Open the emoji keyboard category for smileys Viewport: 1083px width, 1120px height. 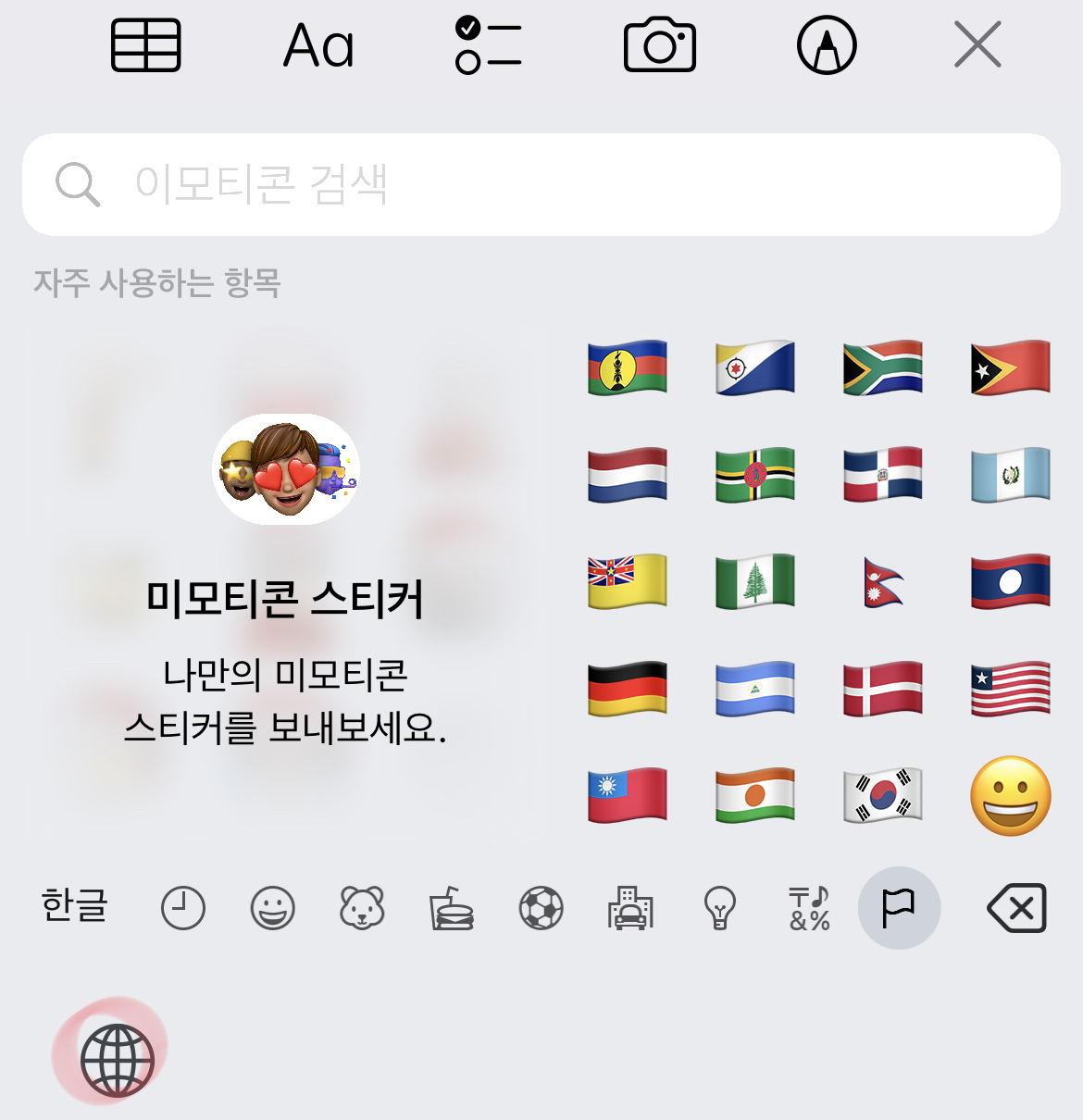(271, 908)
